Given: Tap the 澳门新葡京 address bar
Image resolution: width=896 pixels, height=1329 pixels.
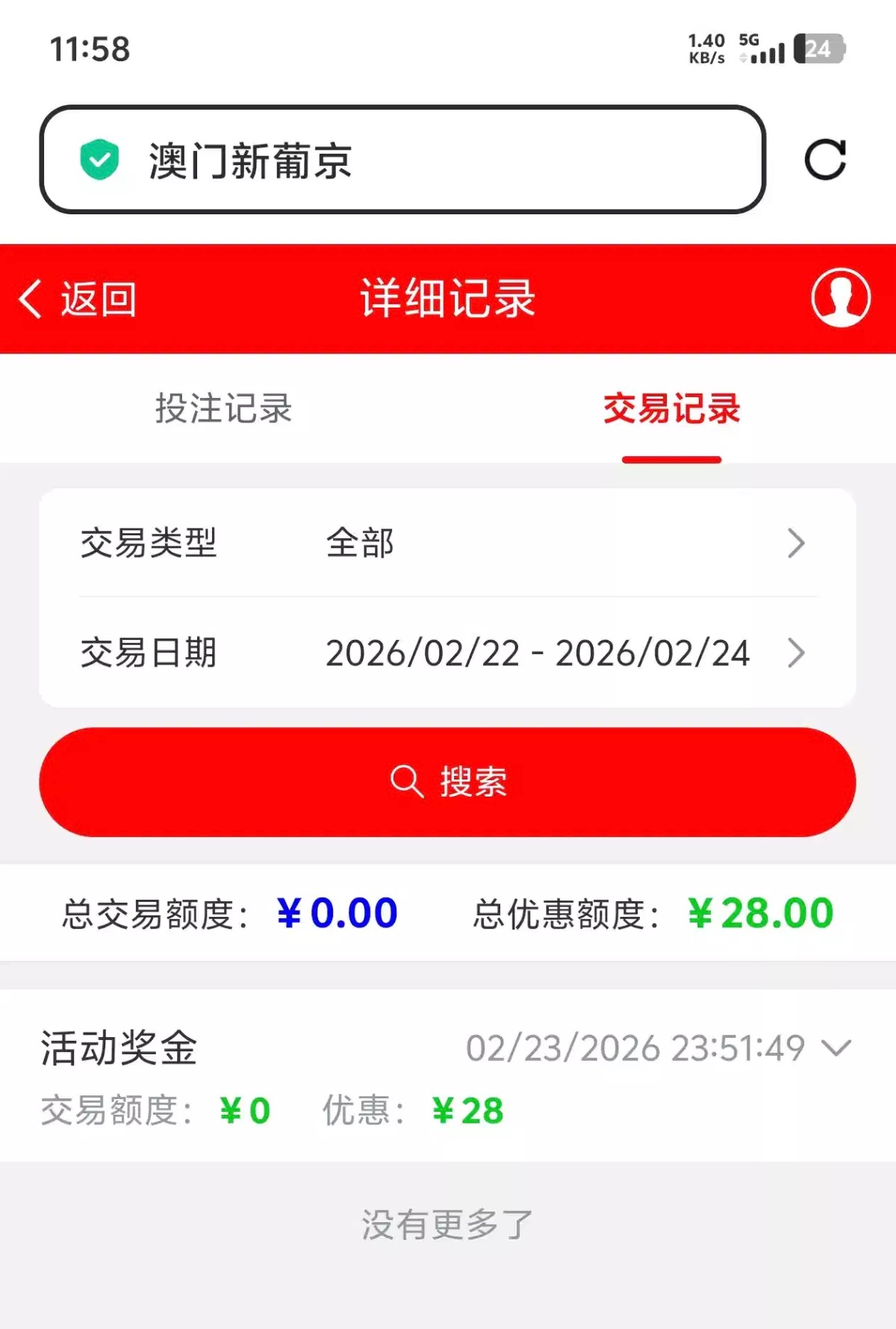Looking at the screenshot, I should click(x=402, y=160).
